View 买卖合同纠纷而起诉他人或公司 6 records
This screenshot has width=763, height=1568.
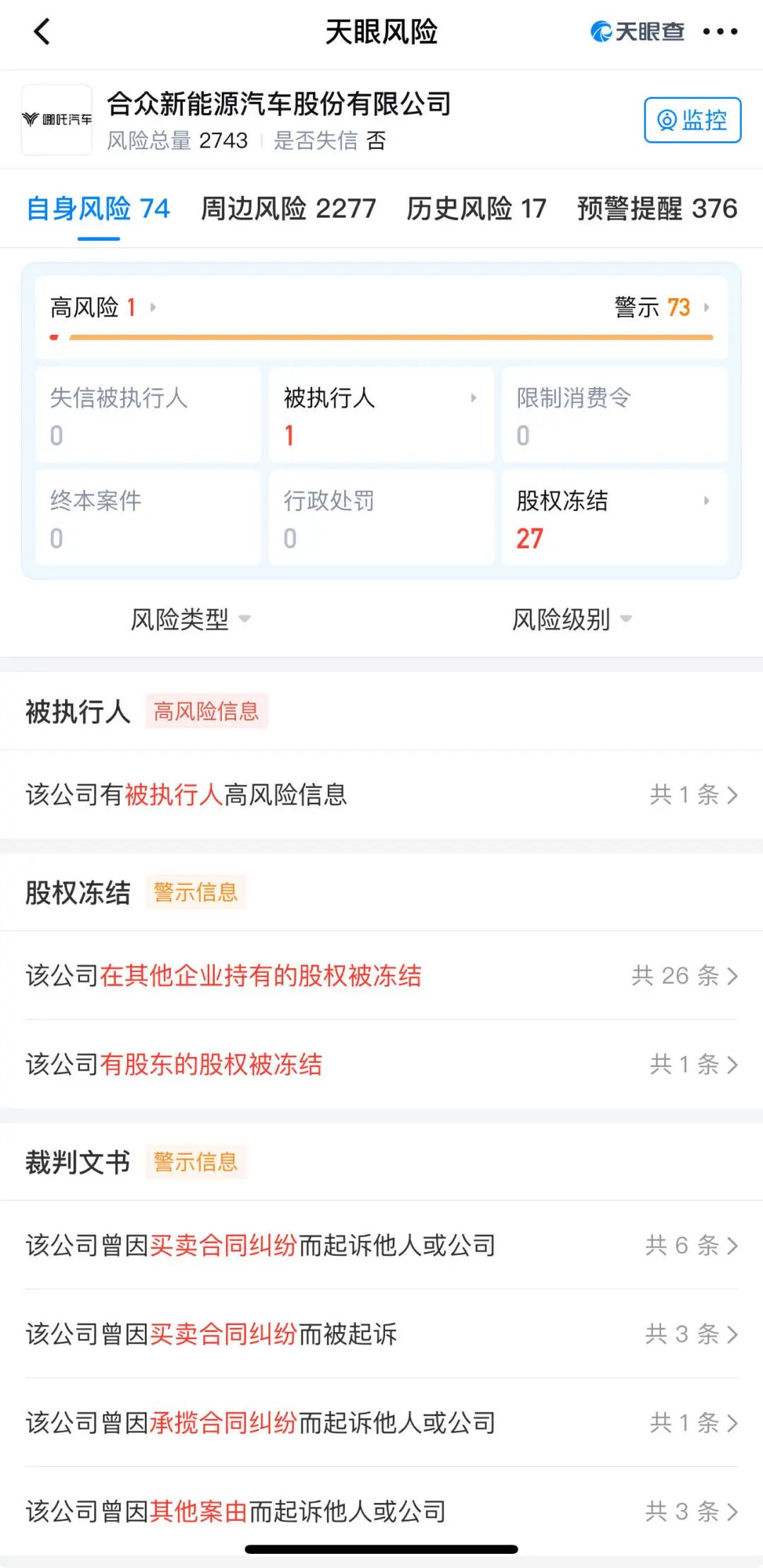coord(381,1245)
